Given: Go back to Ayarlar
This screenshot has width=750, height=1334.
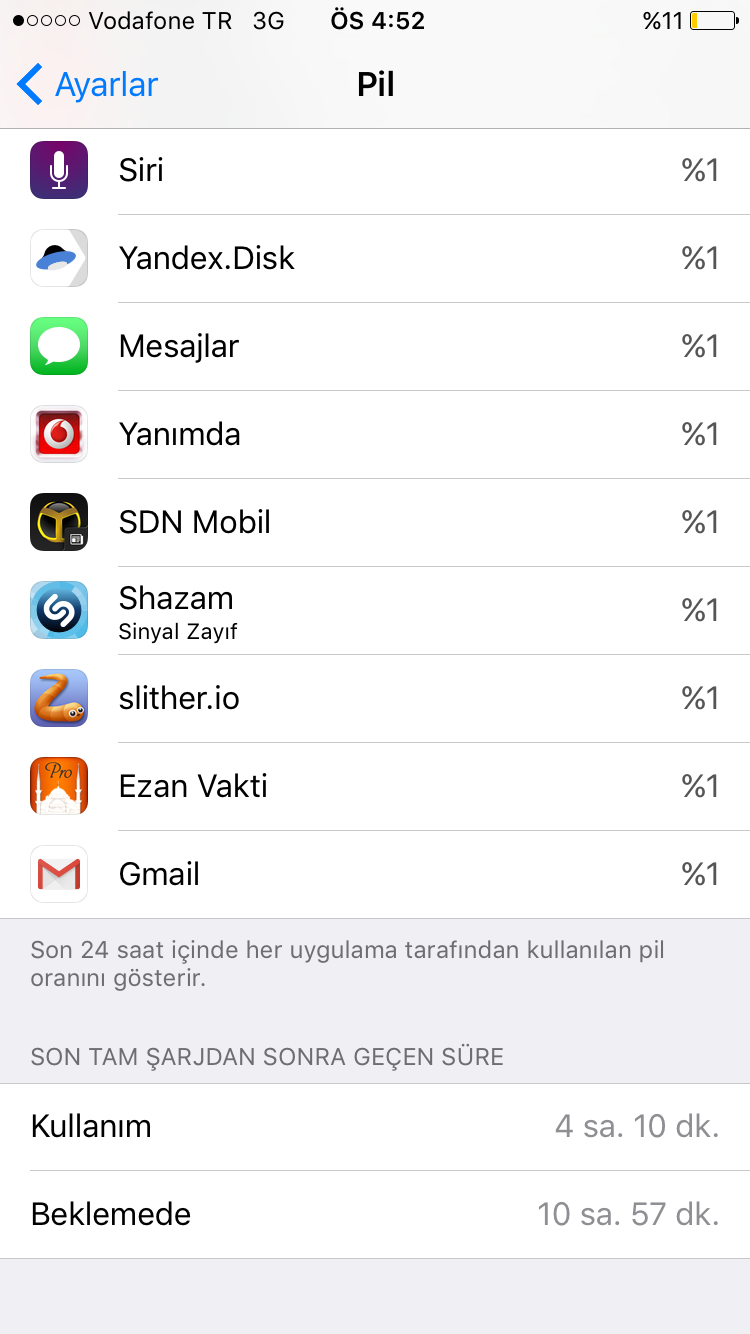Looking at the screenshot, I should point(88,85).
